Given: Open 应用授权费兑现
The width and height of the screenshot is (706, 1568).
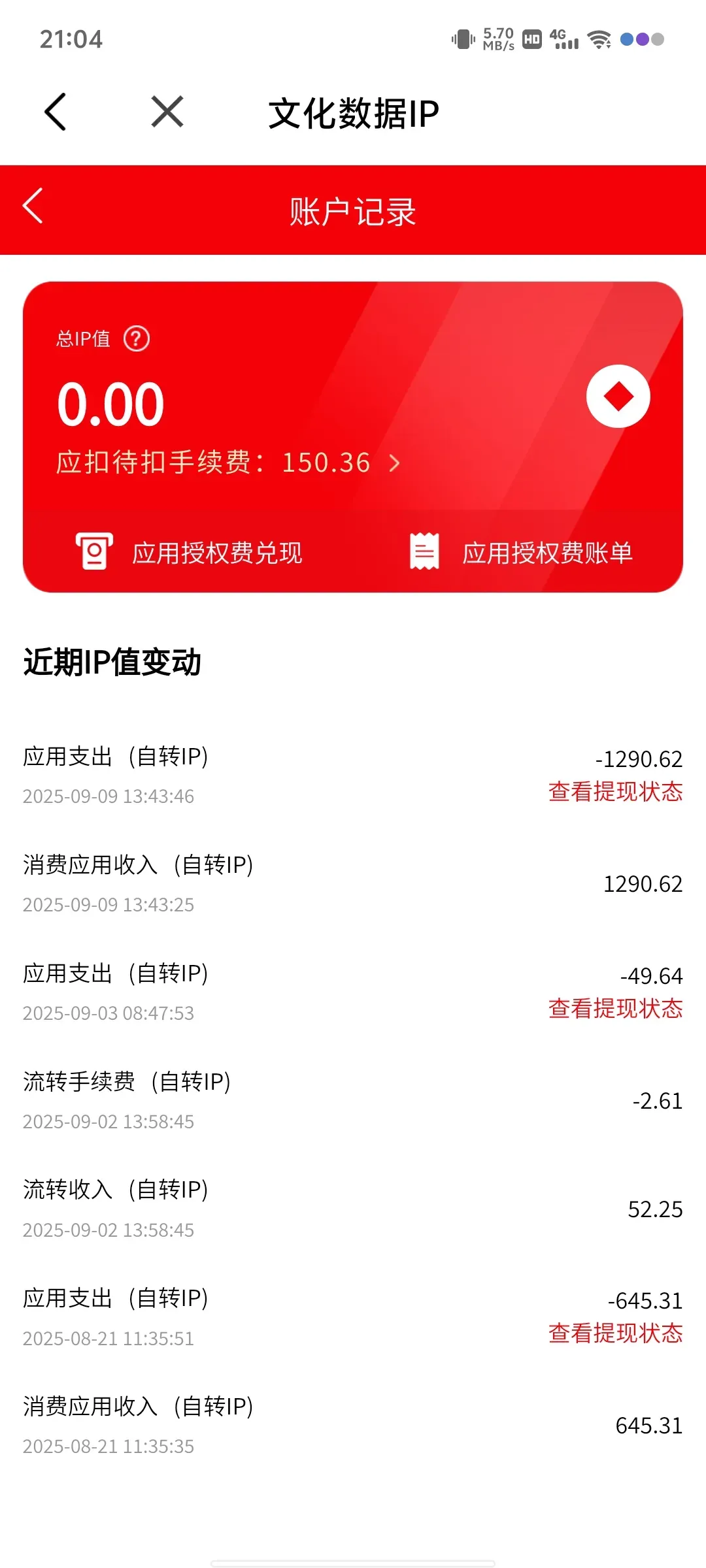Looking at the screenshot, I should pyautogui.click(x=190, y=553).
